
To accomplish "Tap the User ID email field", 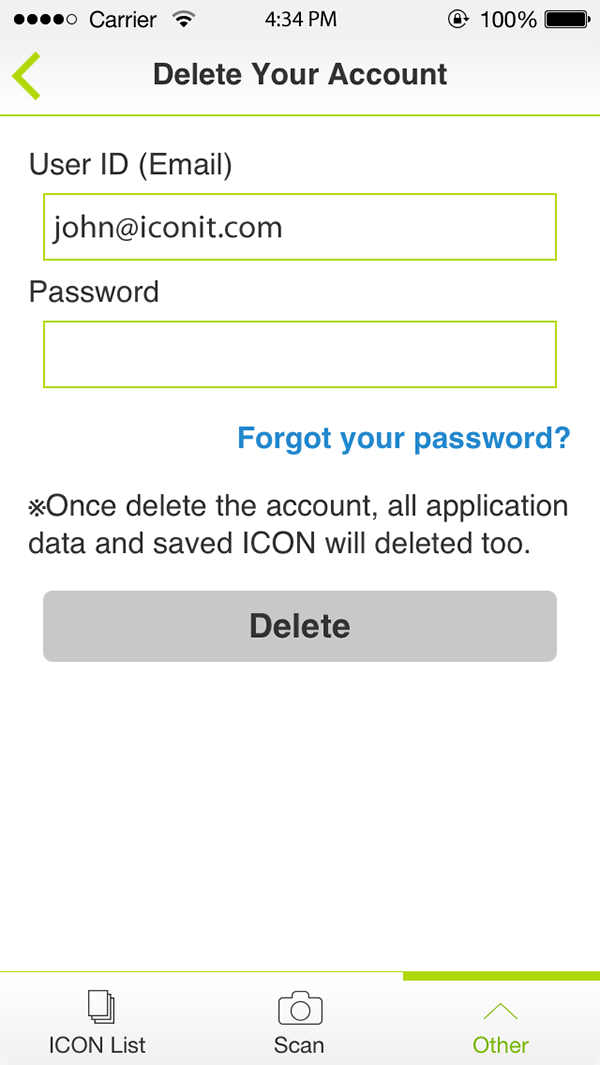I will click(300, 227).
